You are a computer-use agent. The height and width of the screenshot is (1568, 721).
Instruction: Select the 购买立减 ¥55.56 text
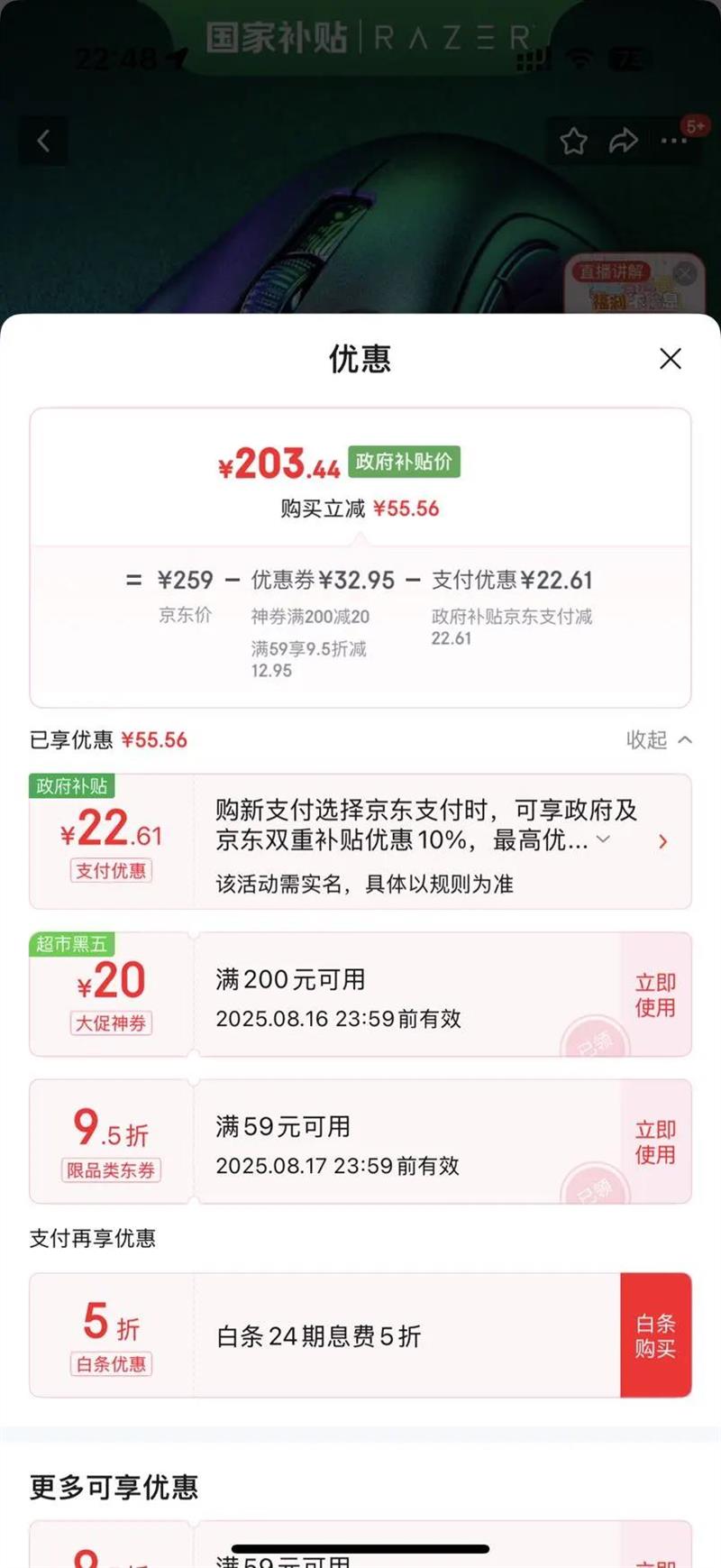(360, 509)
